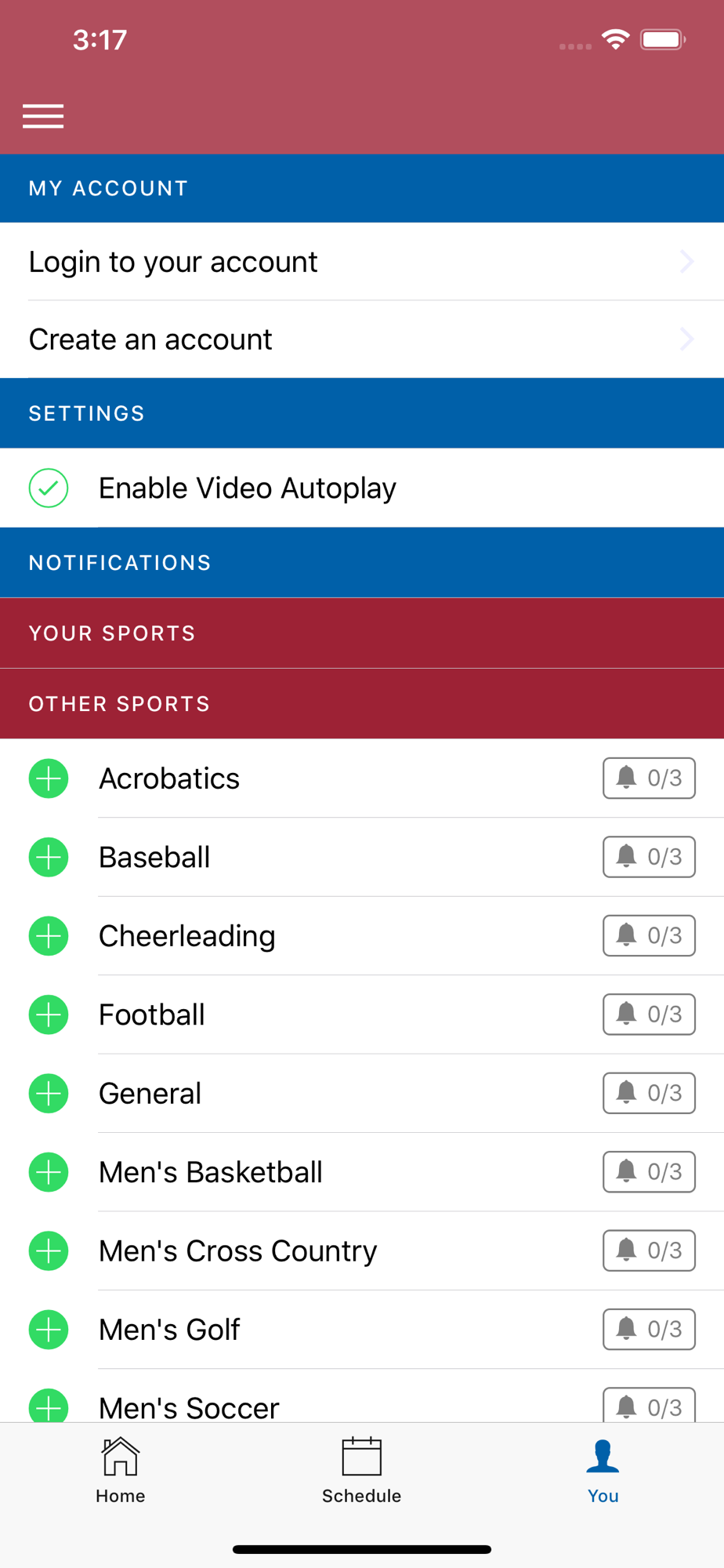Open notification bell for Football
The width and height of the screenshot is (724, 1568).
click(648, 1014)
